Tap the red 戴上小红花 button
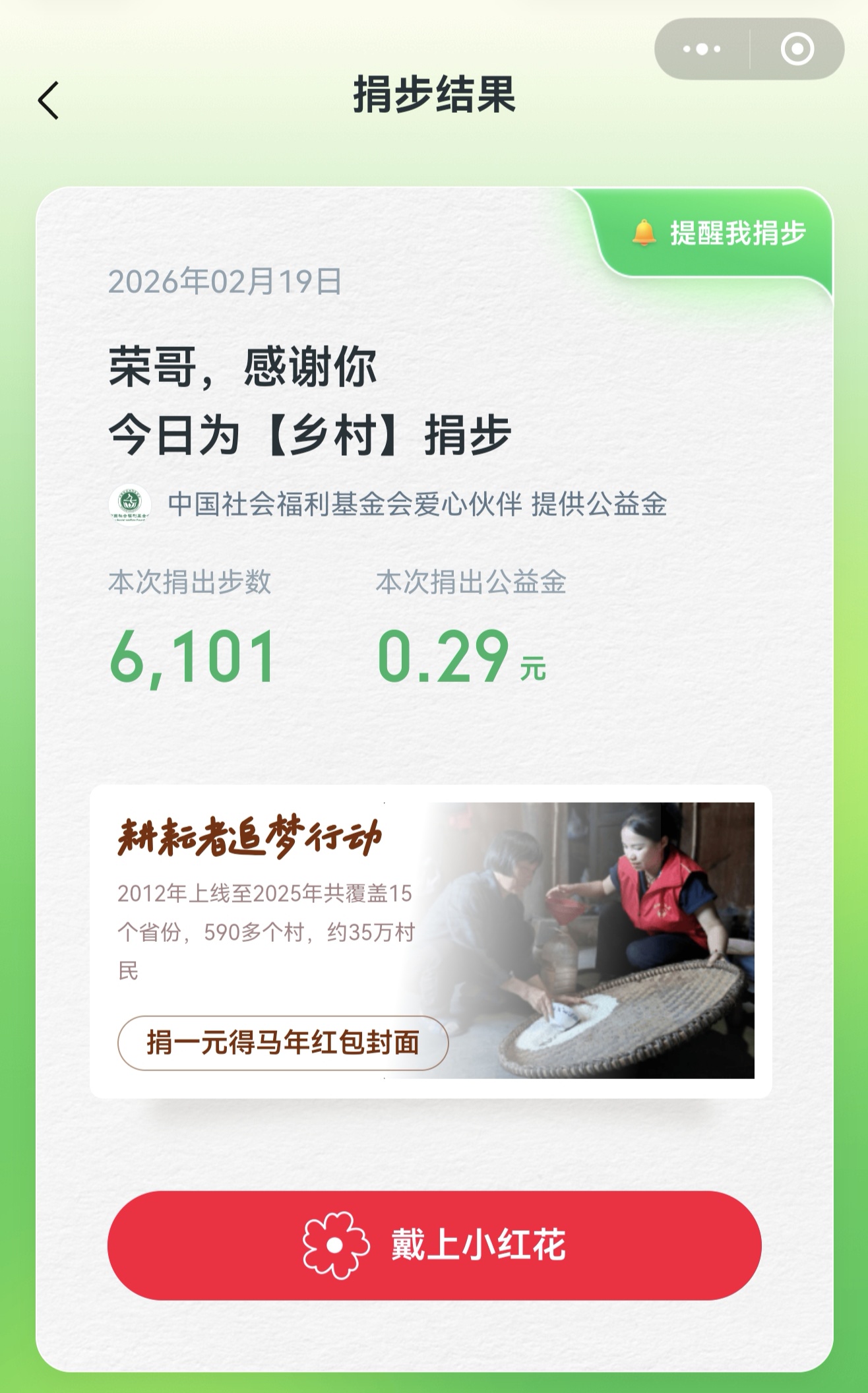 point(434,1245)
